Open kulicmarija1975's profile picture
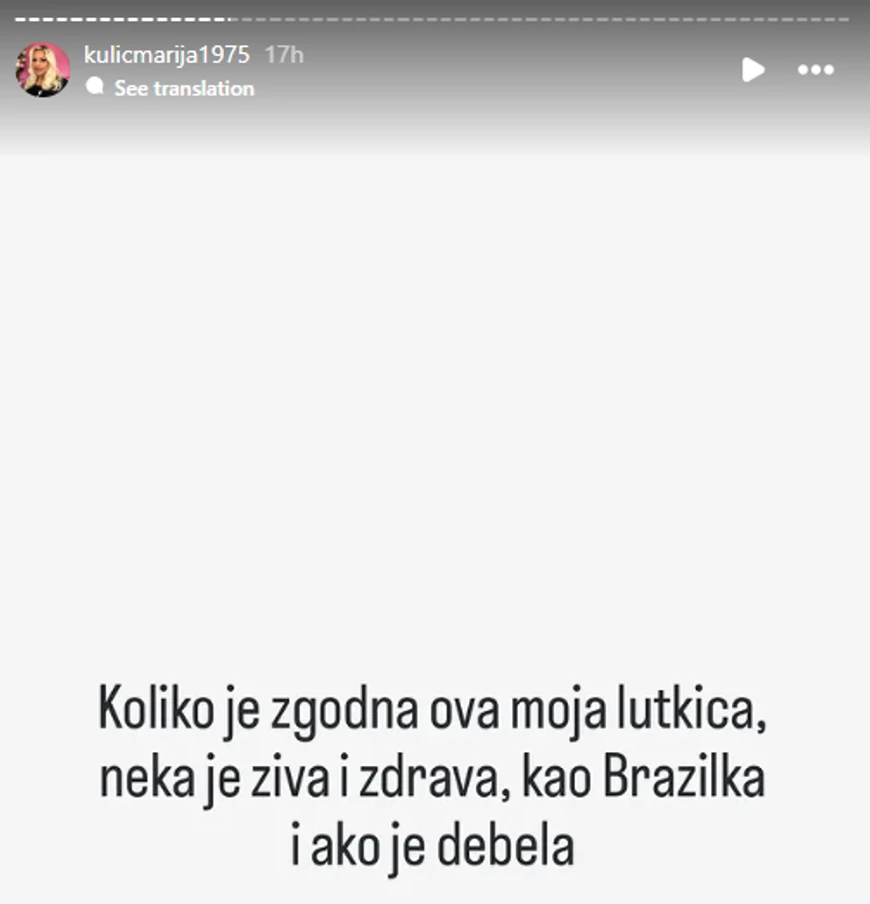 coord(42,69)
